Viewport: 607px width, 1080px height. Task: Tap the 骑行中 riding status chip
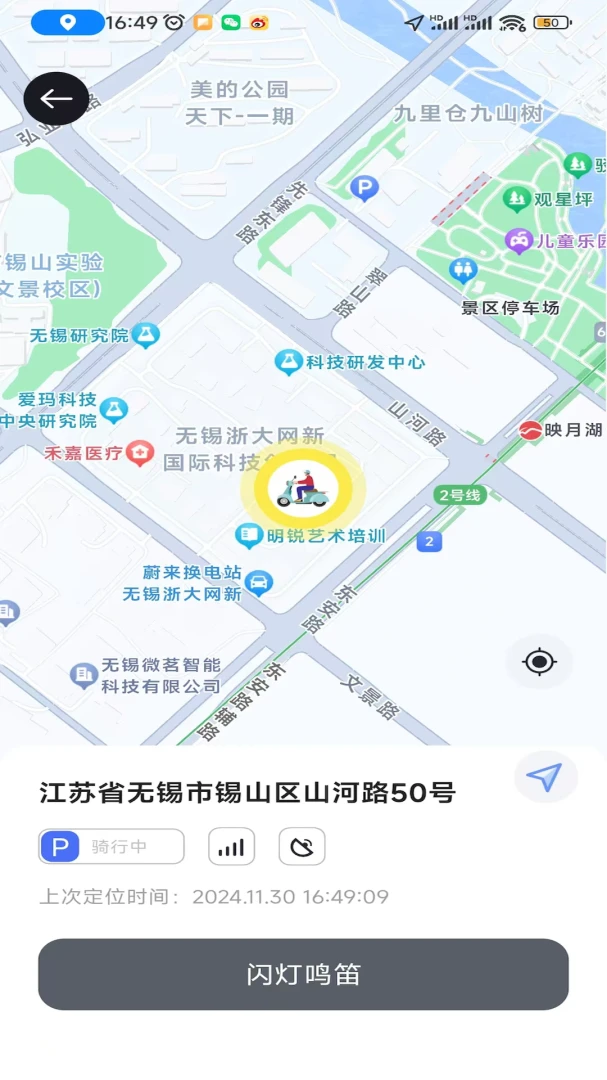click(111, 847)
